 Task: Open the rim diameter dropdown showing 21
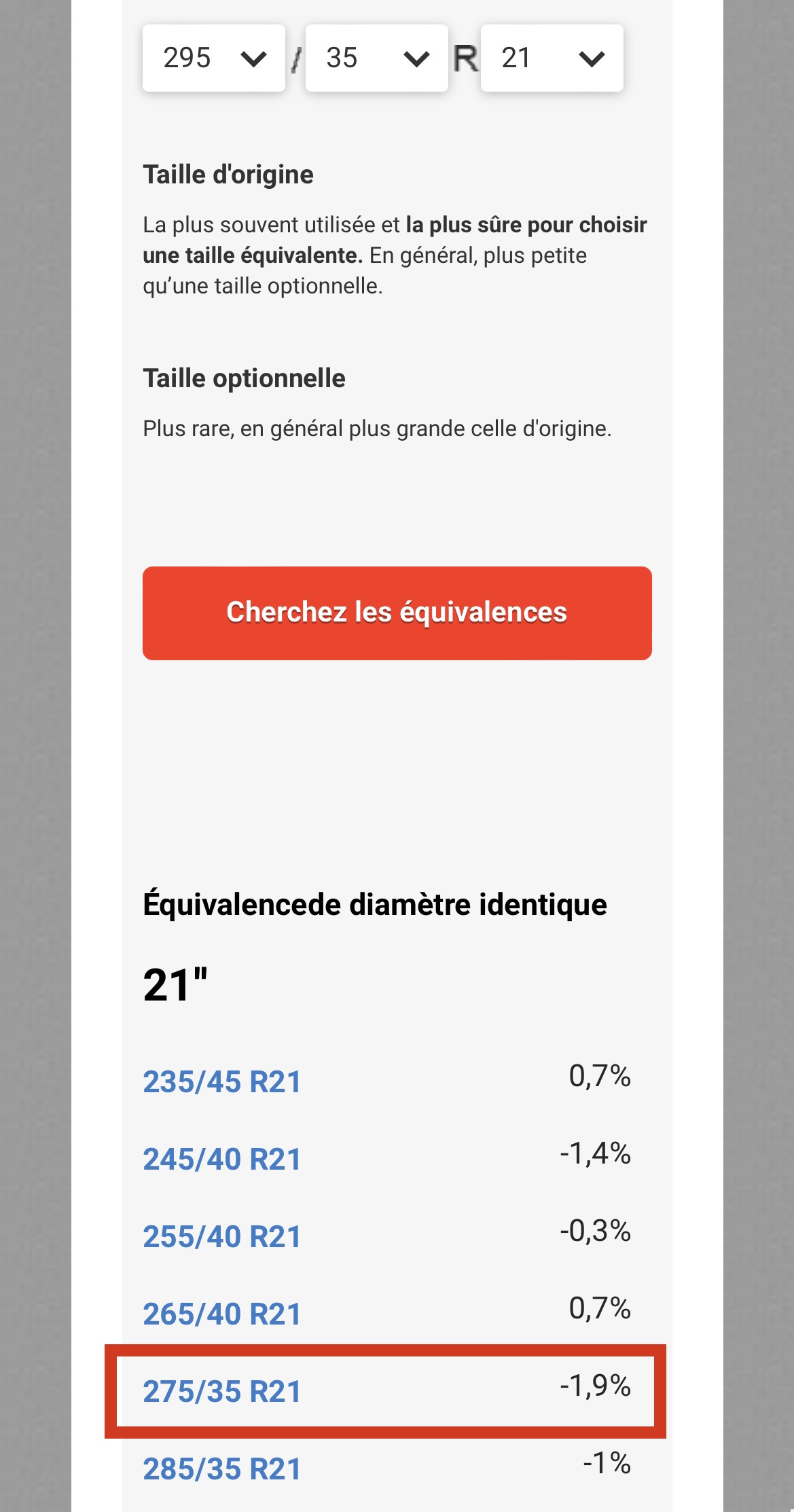[552, 58]
